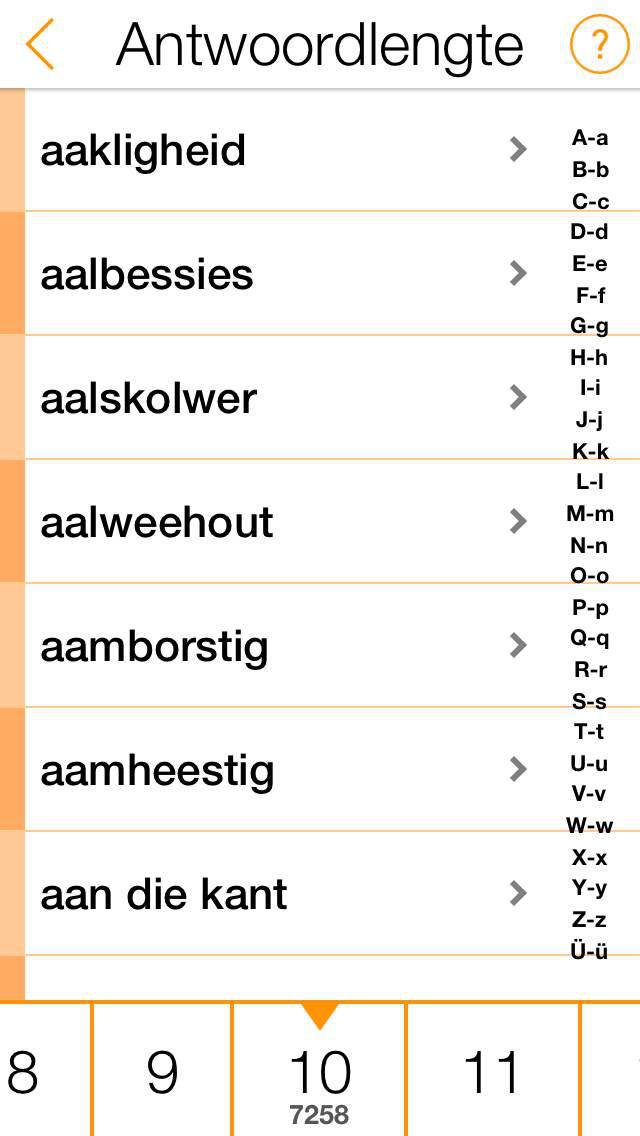Viewport: 640px width, 1136px height.
Task: Jump to the Ü-ü index entry
Action: tap(590, 952)
